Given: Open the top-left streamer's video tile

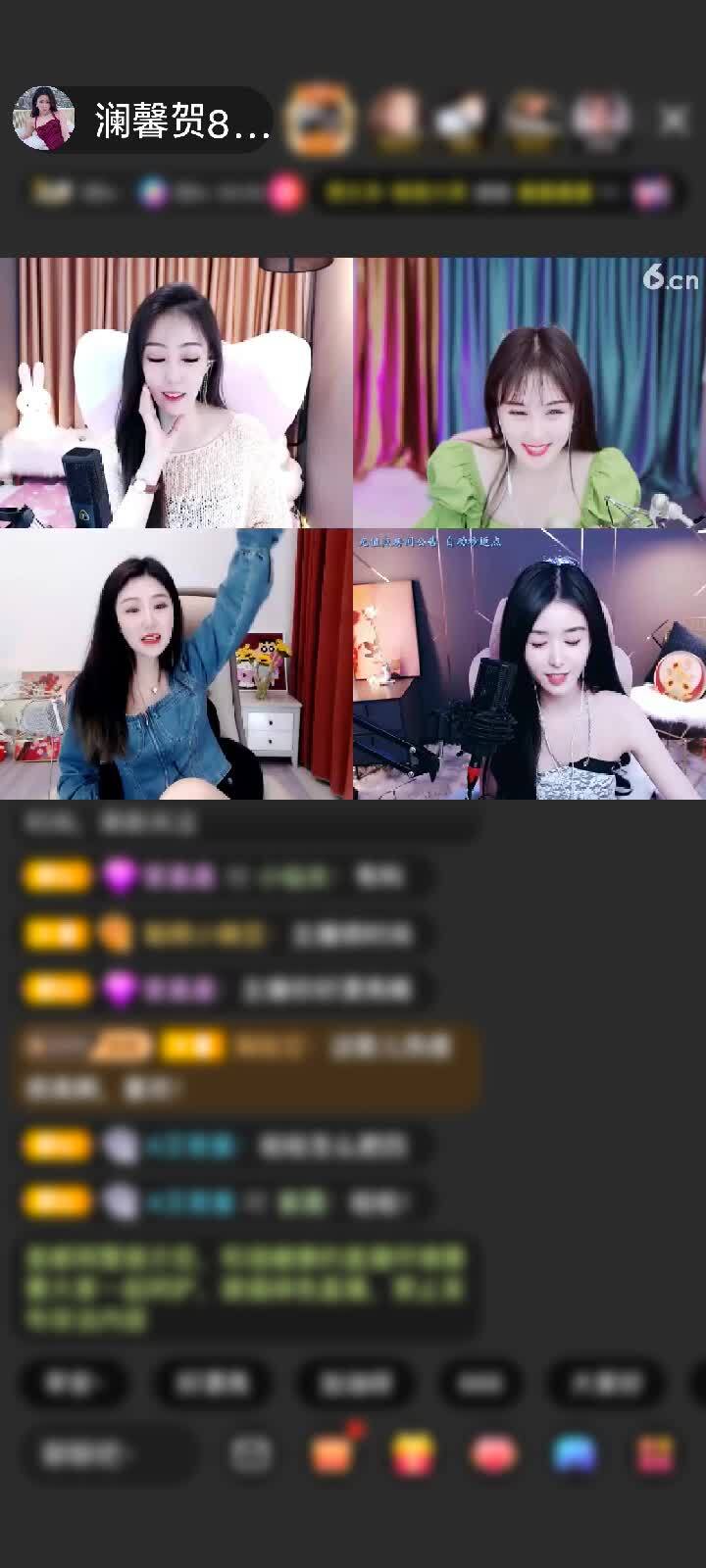Looking at the screenshot, I should coord(176,392).
